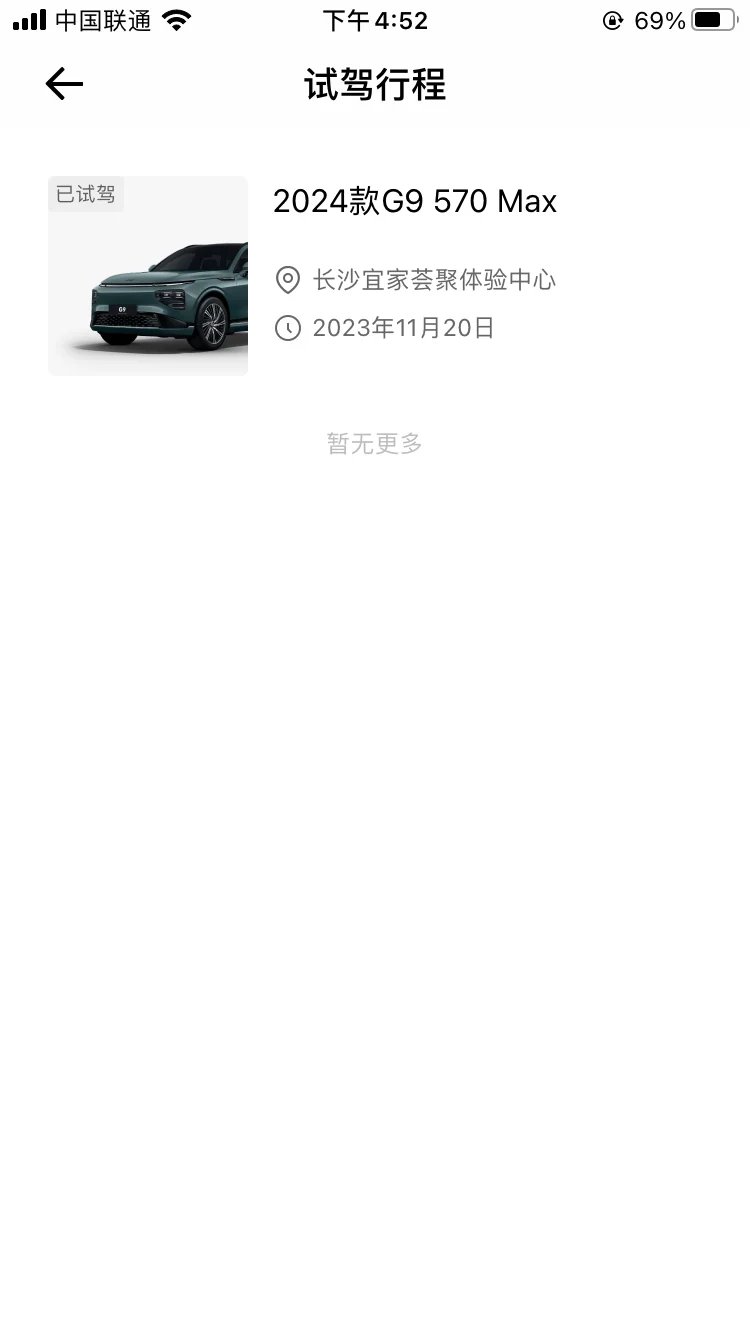
Task: Open the 2024款G9 570 Max test drive record
Action: point(375,276)
